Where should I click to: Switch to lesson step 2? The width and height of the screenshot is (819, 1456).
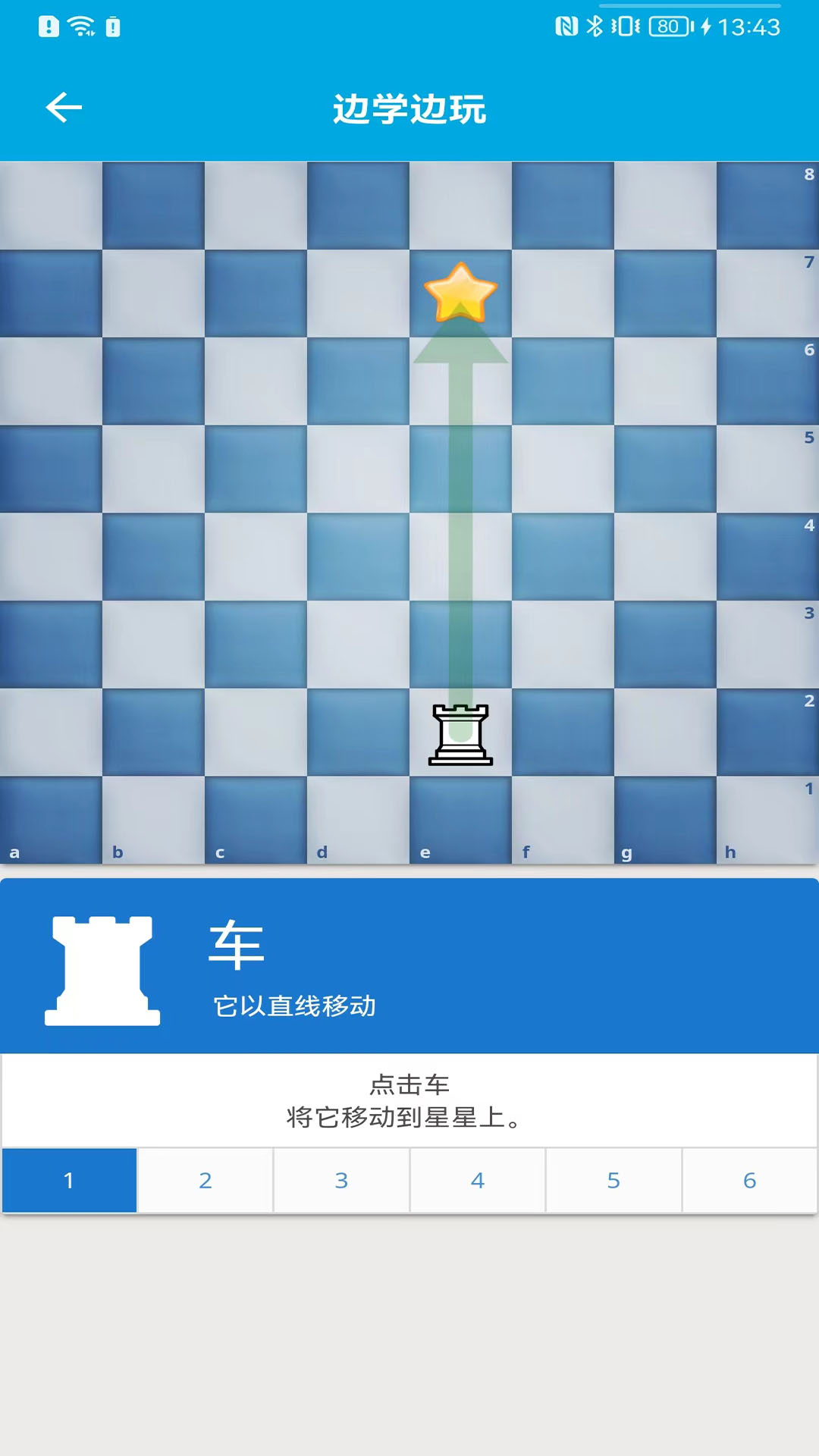[x=205, y=1180]
